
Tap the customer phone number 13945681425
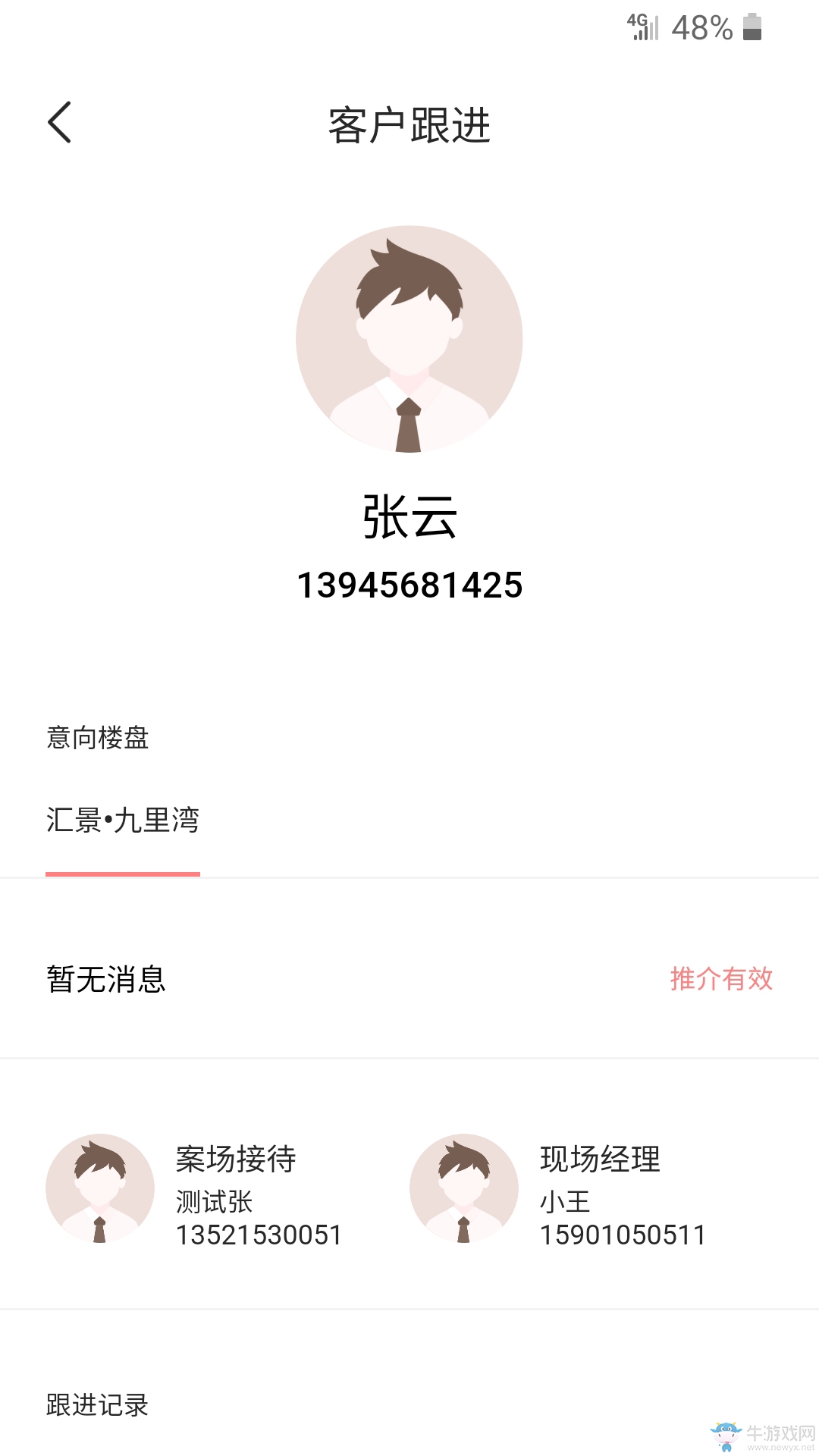[409, 585]
